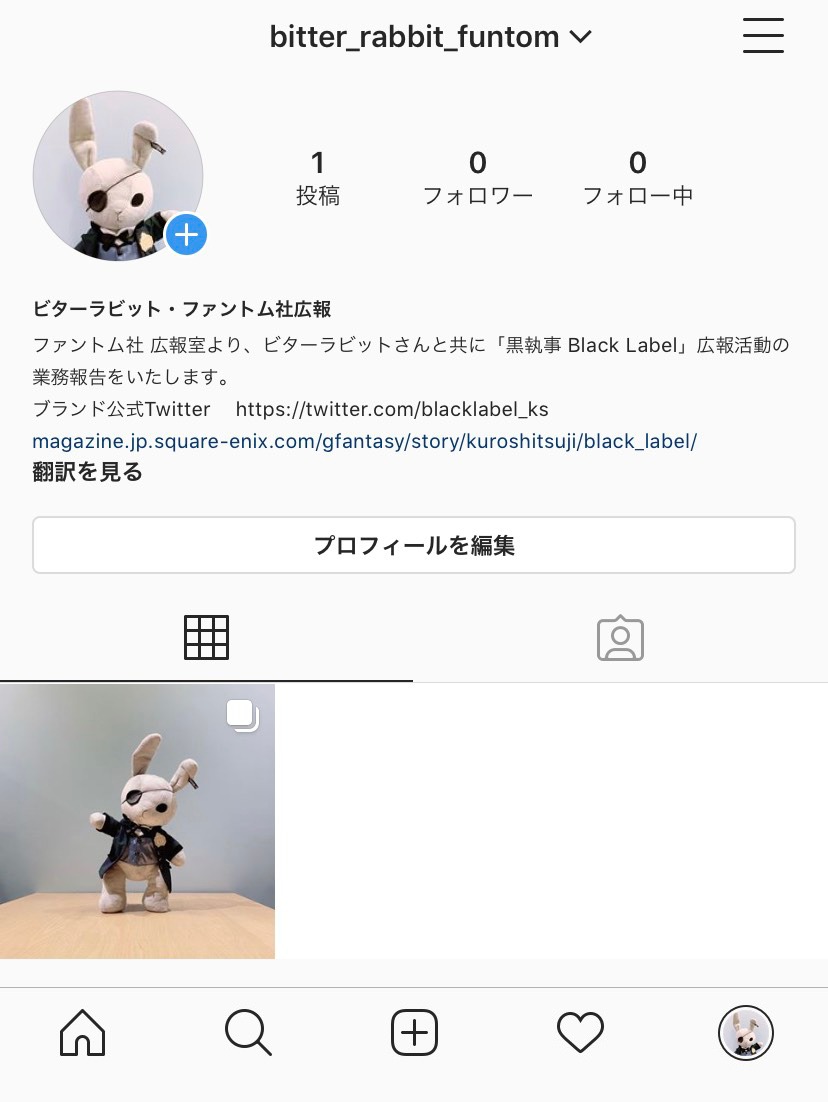Image resolution: width=828 pixels, height=1102 pixels.
Task: Add a story via the profile photo plus badge
Action: 186,236
